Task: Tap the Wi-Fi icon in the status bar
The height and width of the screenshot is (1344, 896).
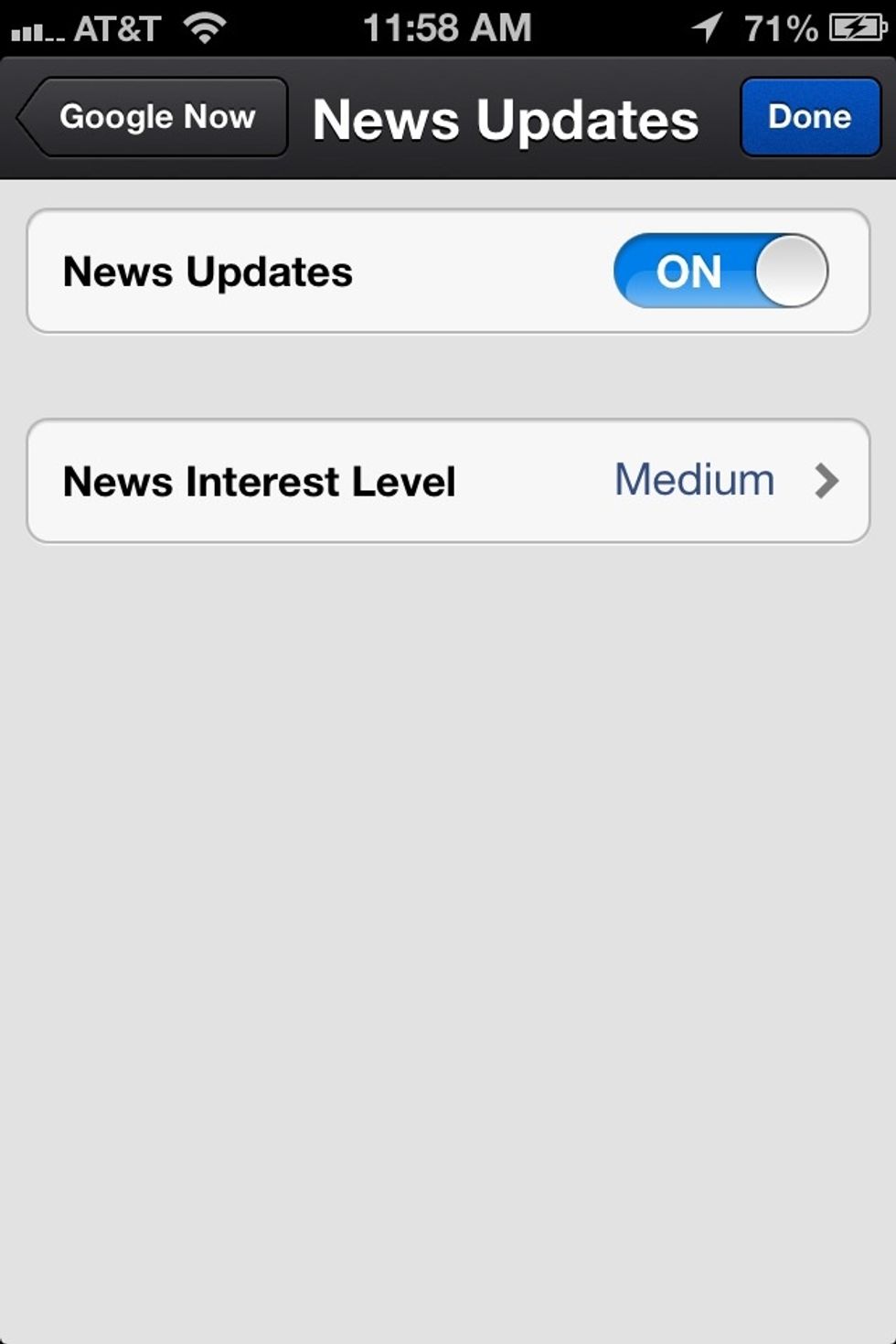Action: pos(205,26)
